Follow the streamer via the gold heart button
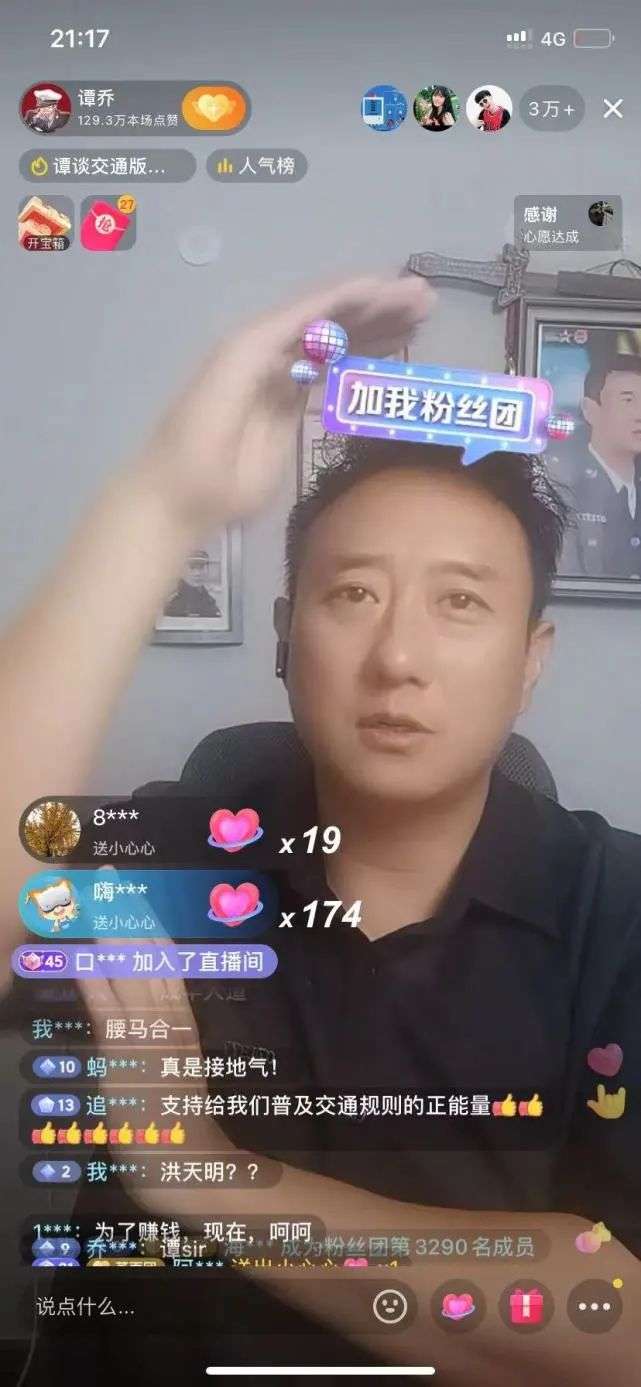 213,108
